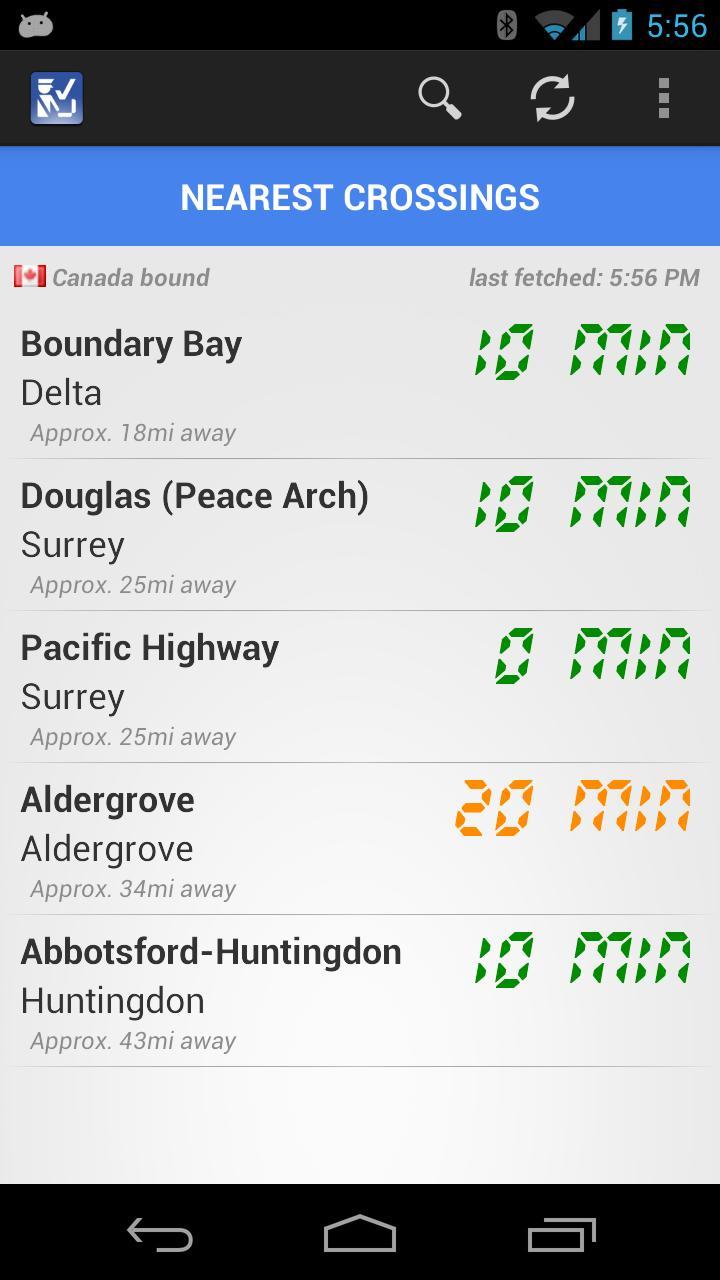The height and width of the screenshot is (1280, 720).
Task: Open the overflow menu with three dots
Action: [663, 98]
